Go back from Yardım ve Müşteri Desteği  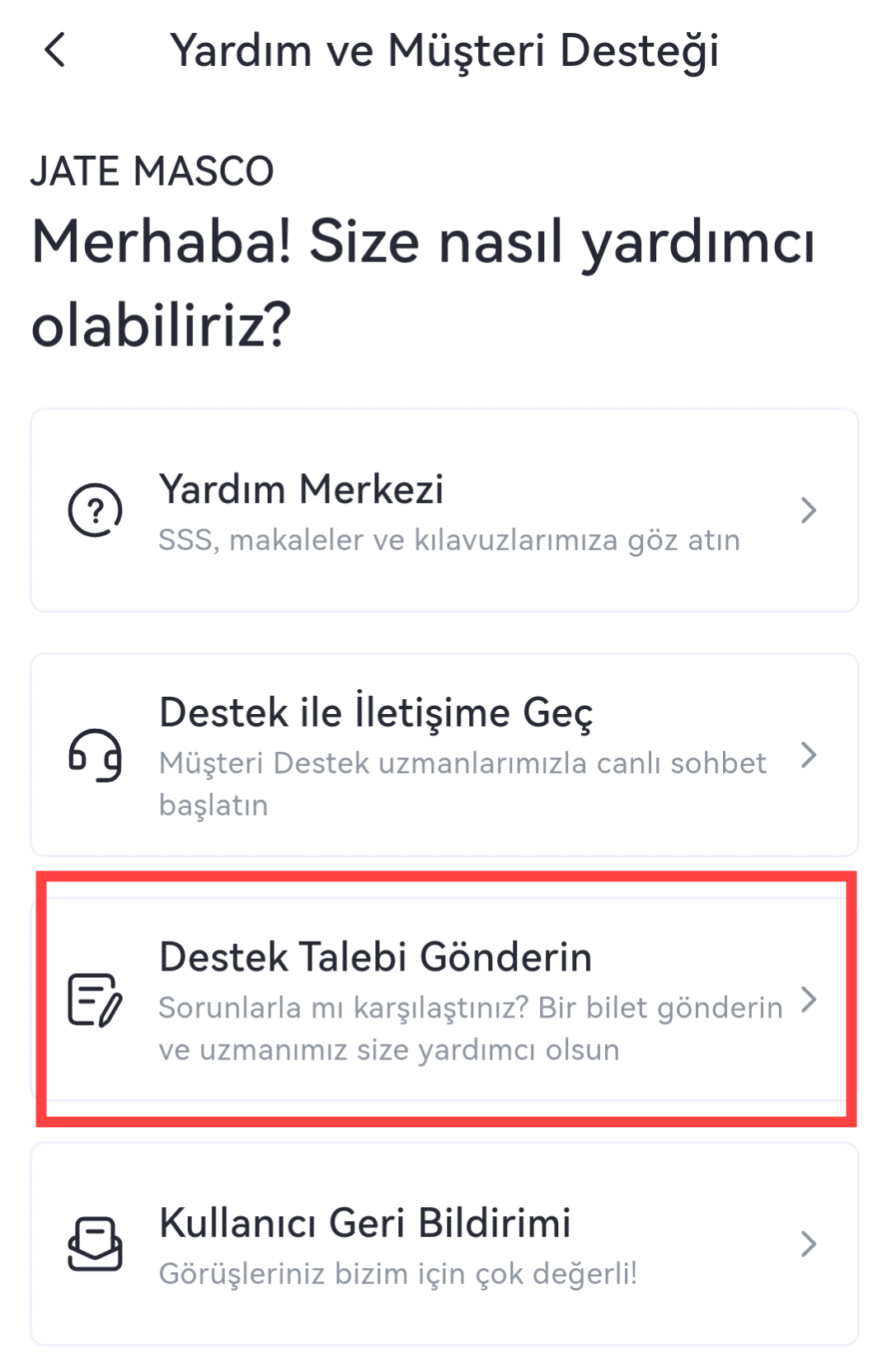click(54, 50)
